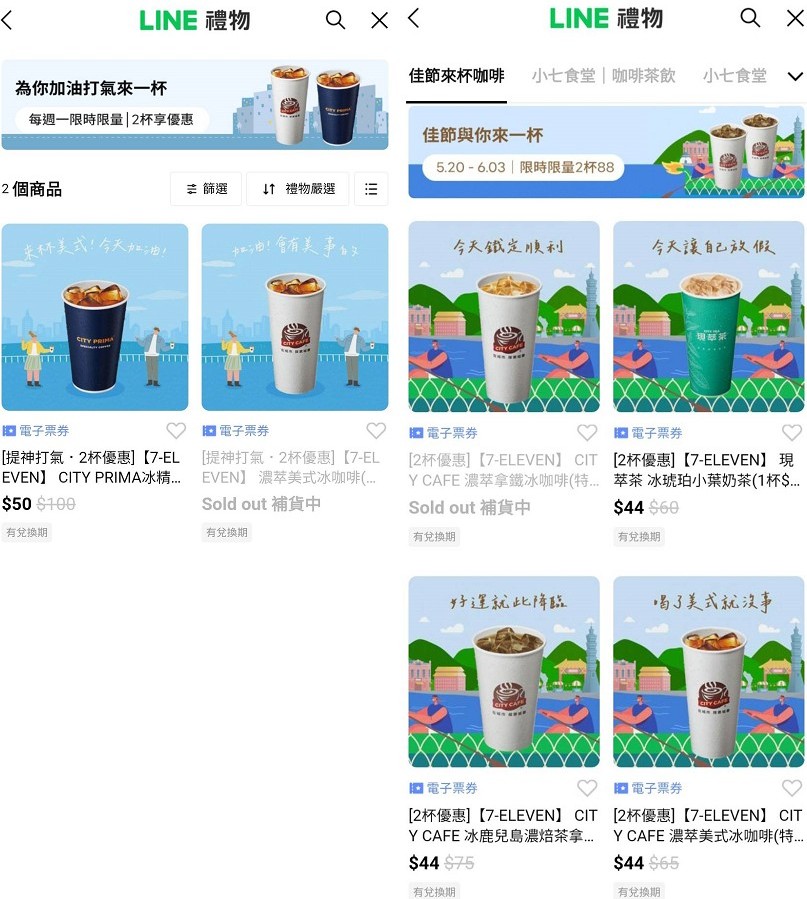Image resolution: width=807 pixels, height=899 pixels.
Task: View the 現萃茶 冰琥珀小葉奶茶 product
Action: pyautogui.click(x=708, y=316)
